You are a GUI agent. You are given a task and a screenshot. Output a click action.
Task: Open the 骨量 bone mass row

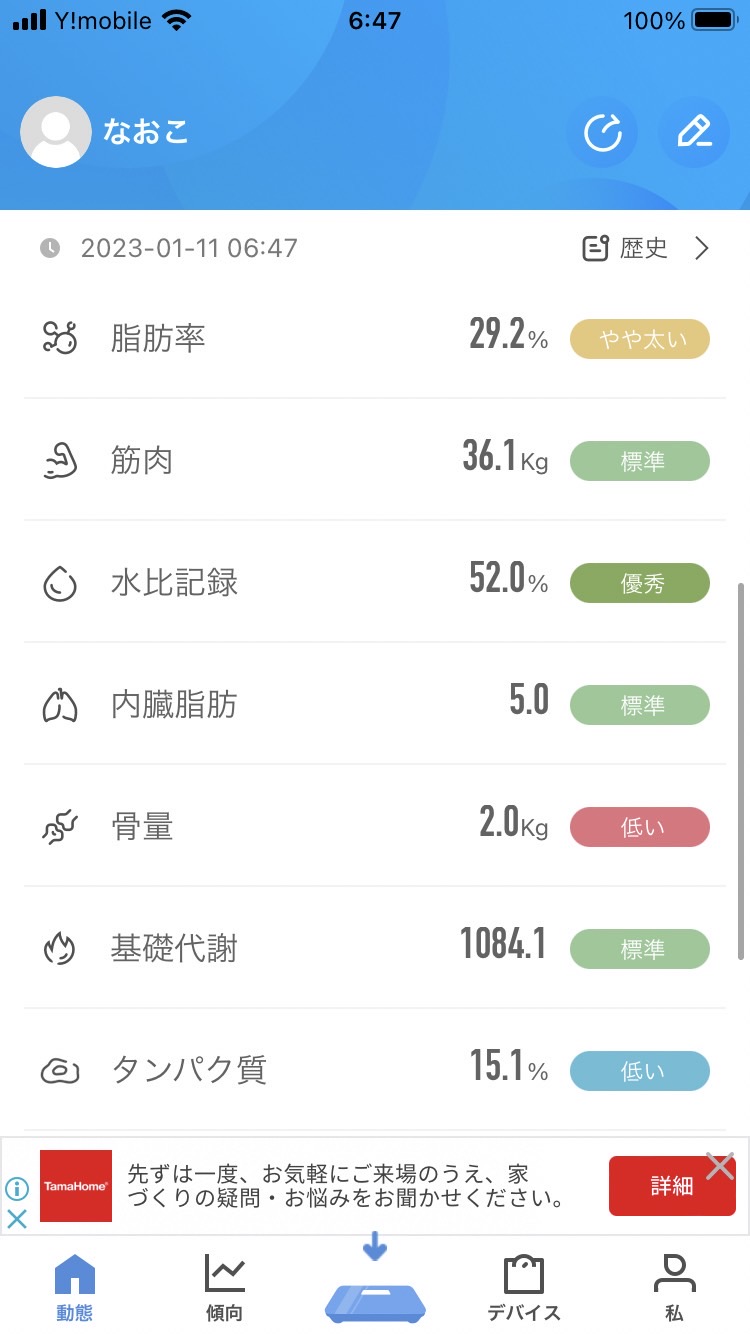375,826
